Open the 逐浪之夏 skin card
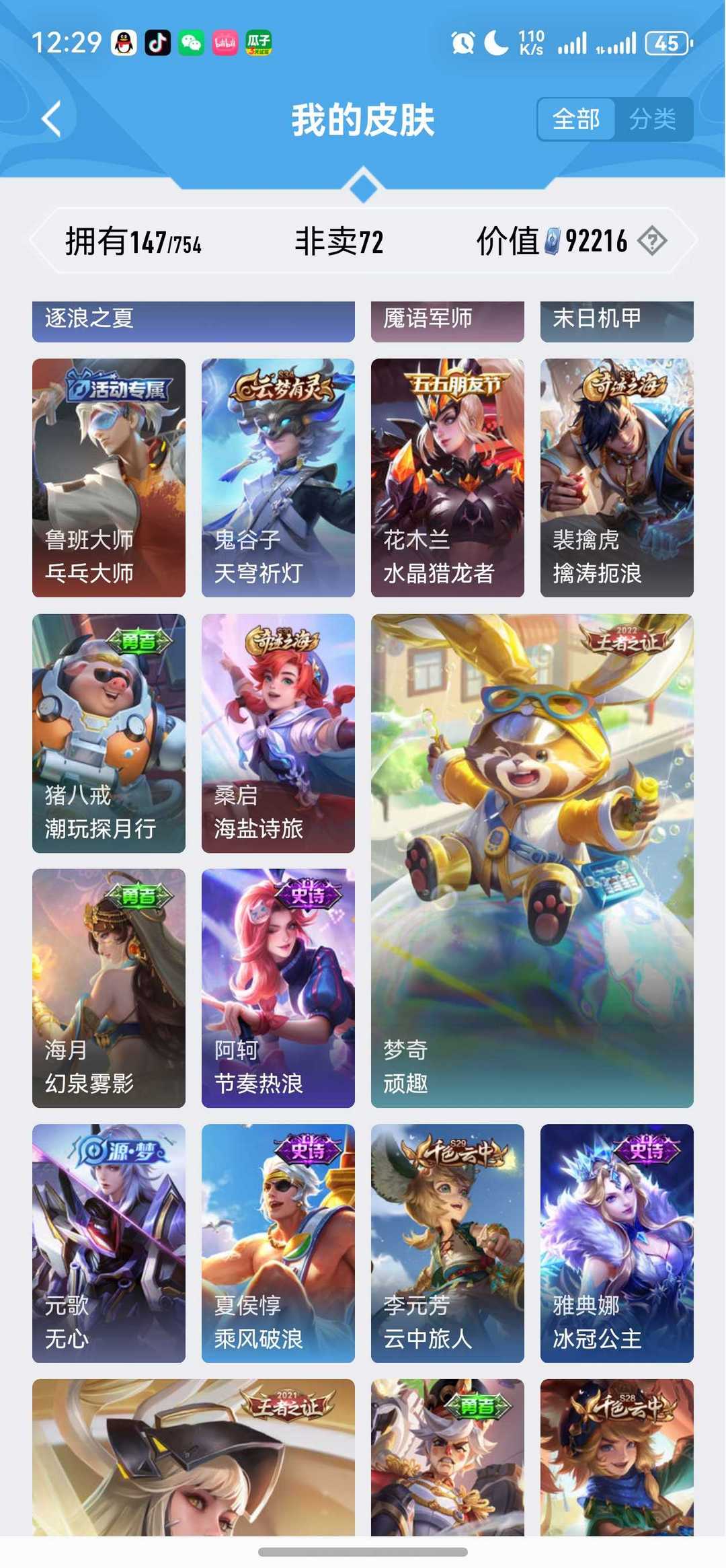The width and height of the screenshot is (726, 1568). [194, 320]
